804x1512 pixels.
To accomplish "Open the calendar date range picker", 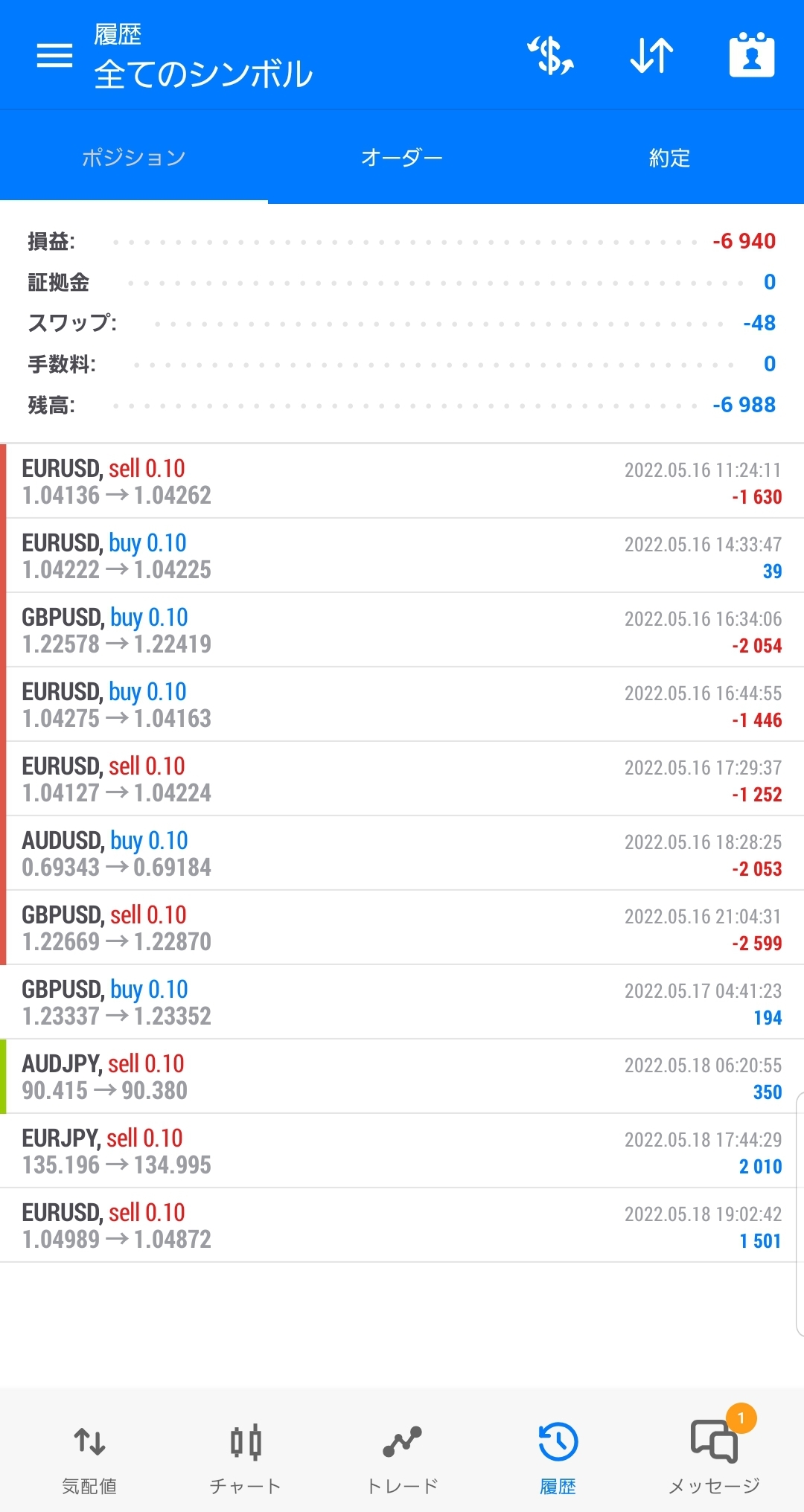I will click(751, 55).
